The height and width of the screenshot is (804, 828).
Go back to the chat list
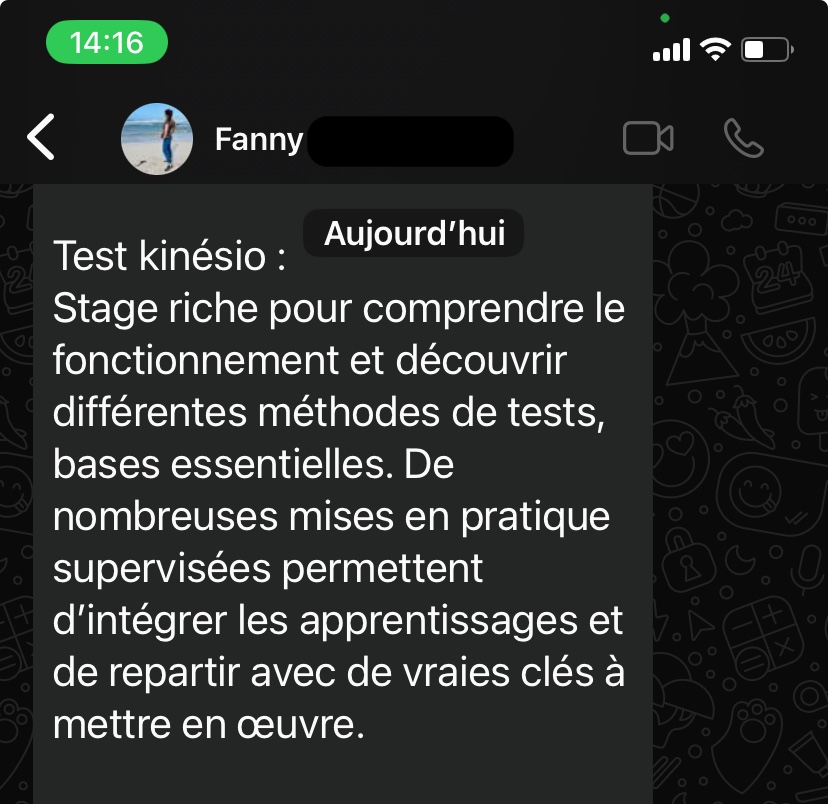click(41, 138)
